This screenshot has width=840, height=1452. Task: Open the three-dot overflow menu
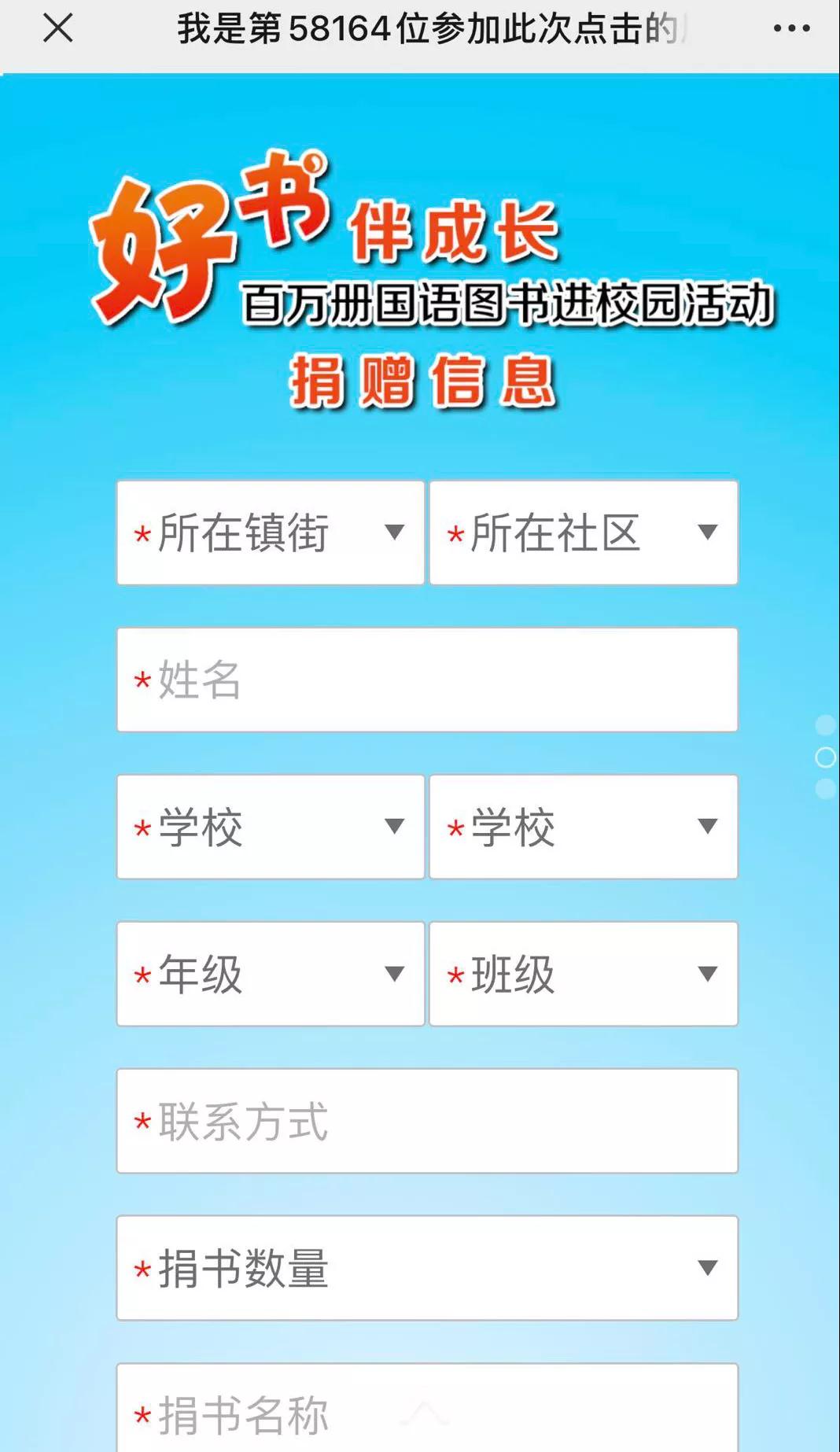tap(790, 28)
